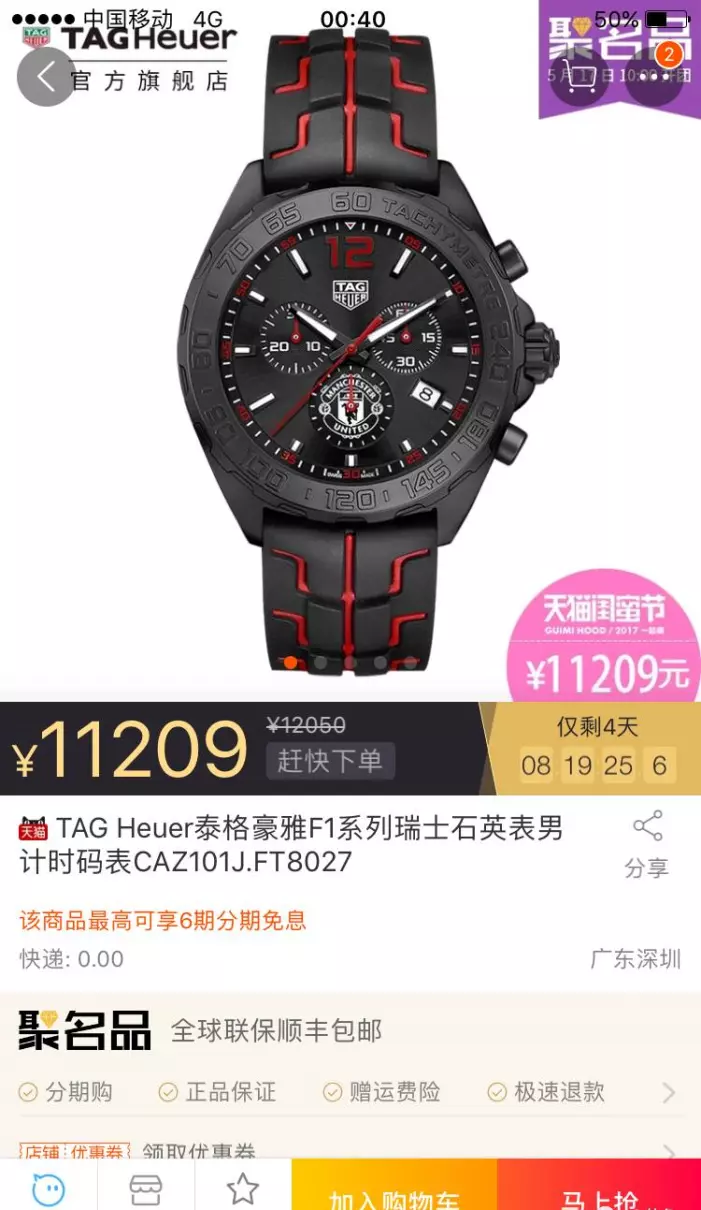Go back using the arrow button

47,76
